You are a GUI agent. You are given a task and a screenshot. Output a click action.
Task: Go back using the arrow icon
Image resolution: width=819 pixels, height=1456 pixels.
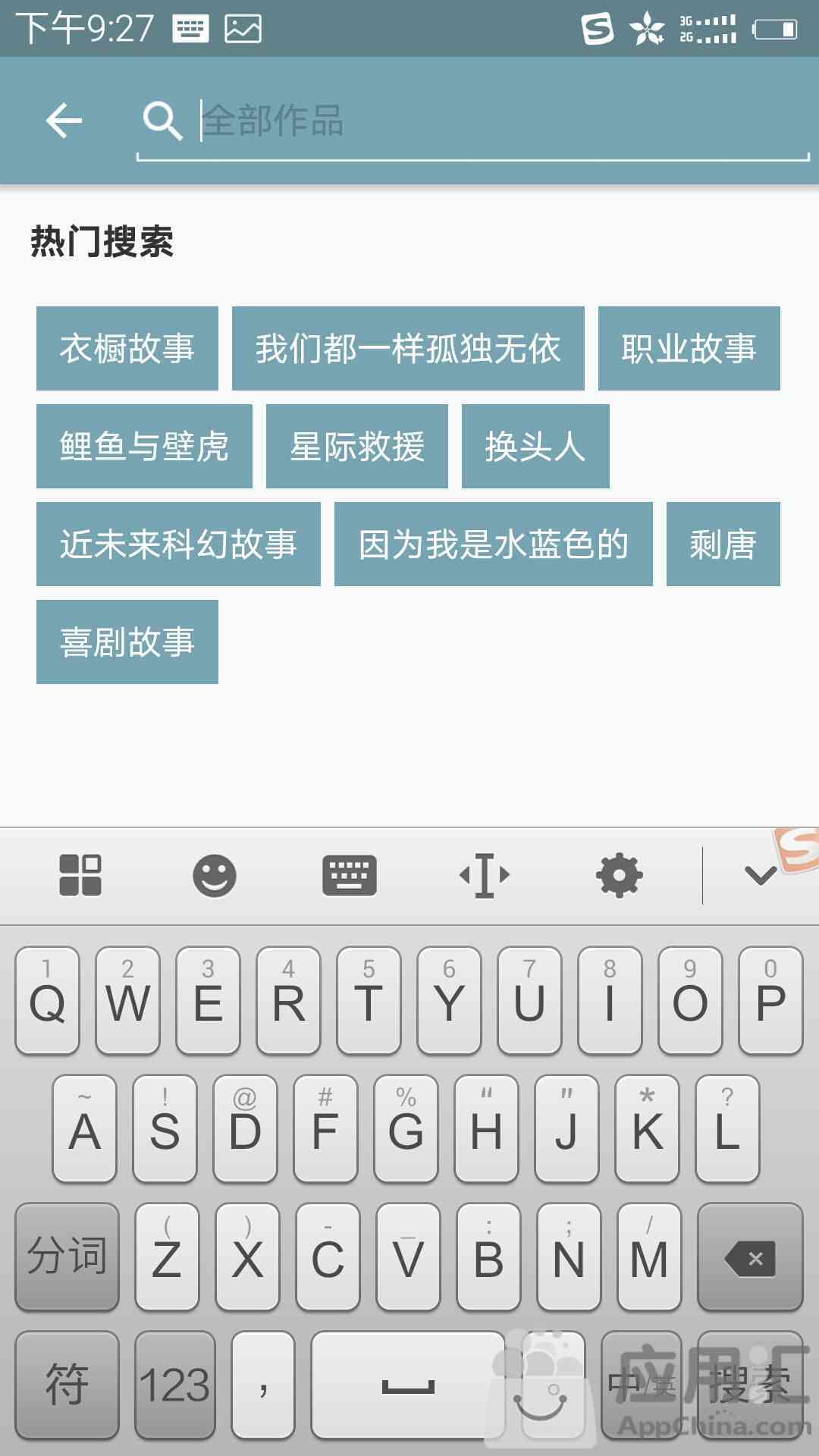click(x=64, y=121)
